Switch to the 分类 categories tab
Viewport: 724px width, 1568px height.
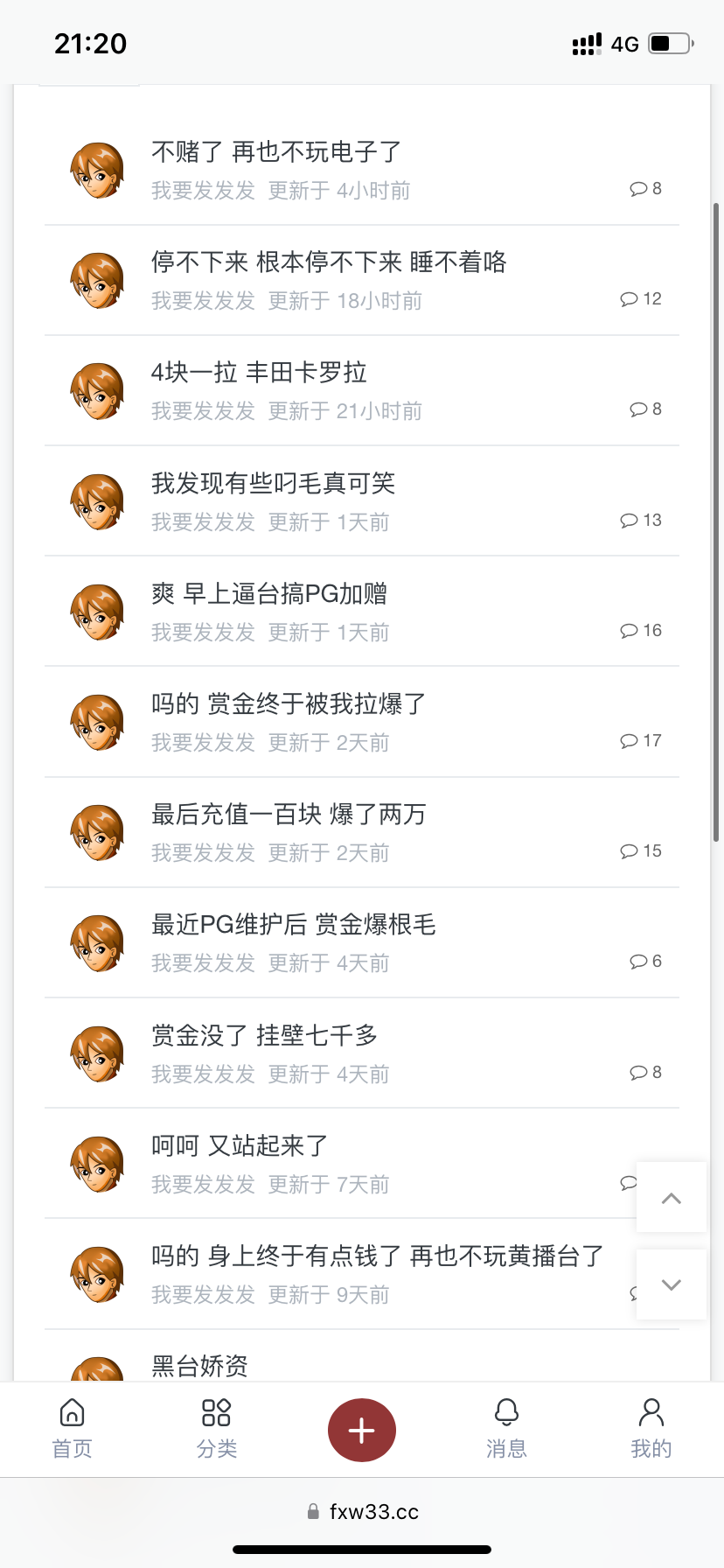pyautogui.click(x=216, y=1429)
